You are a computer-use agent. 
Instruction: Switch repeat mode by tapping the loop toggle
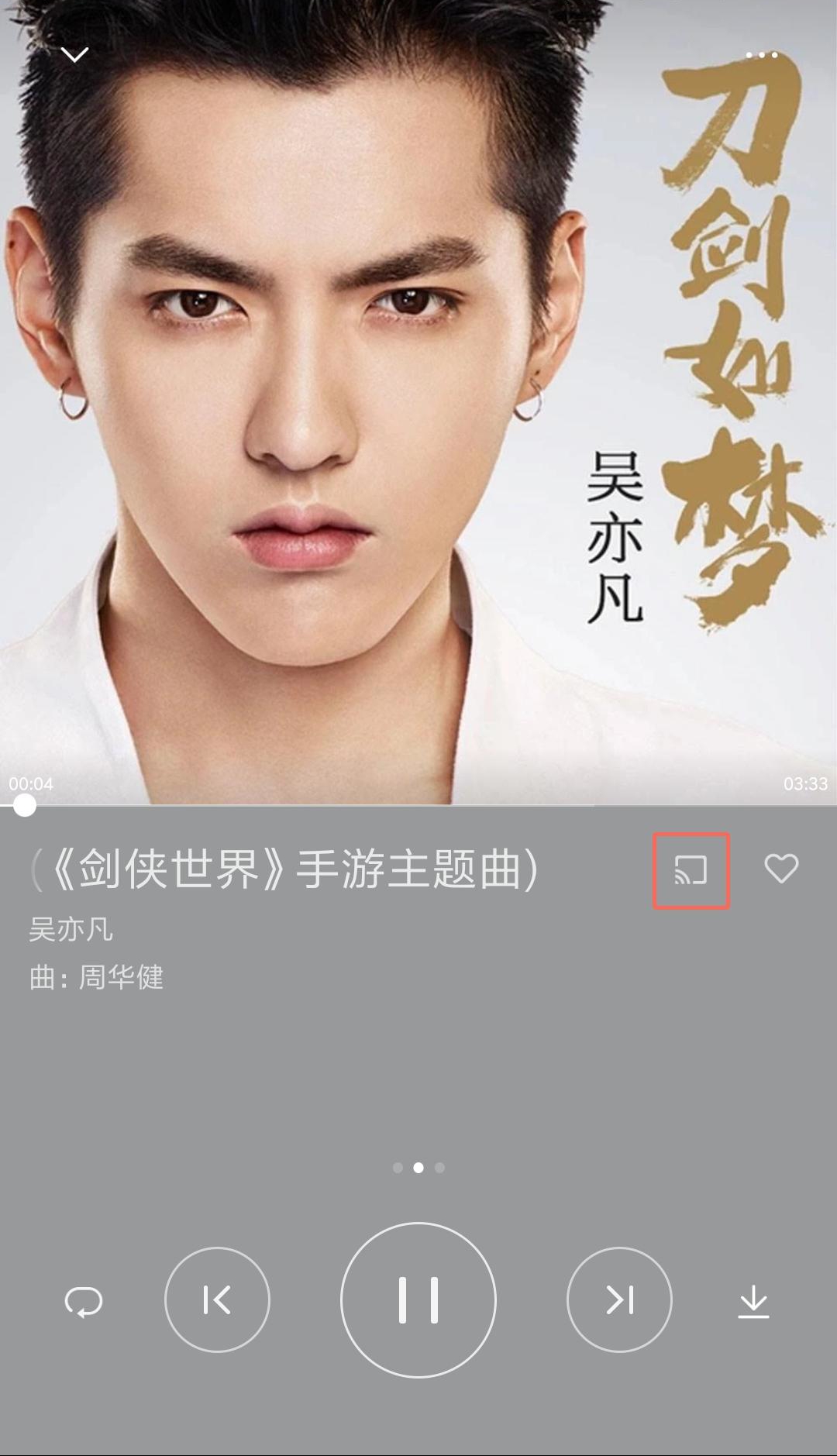[x=85, y=1301]
